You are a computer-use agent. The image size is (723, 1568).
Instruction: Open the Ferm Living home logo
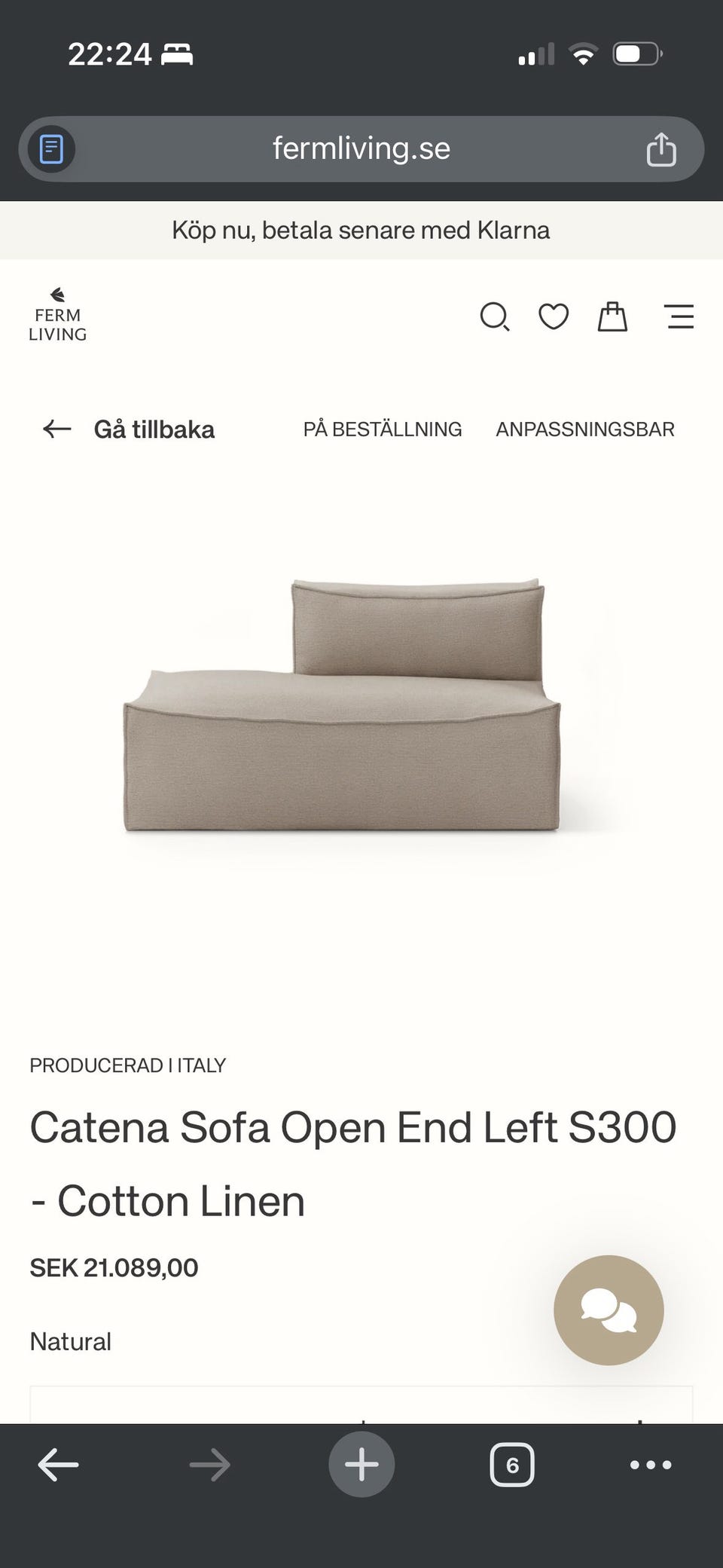[57, 316]
